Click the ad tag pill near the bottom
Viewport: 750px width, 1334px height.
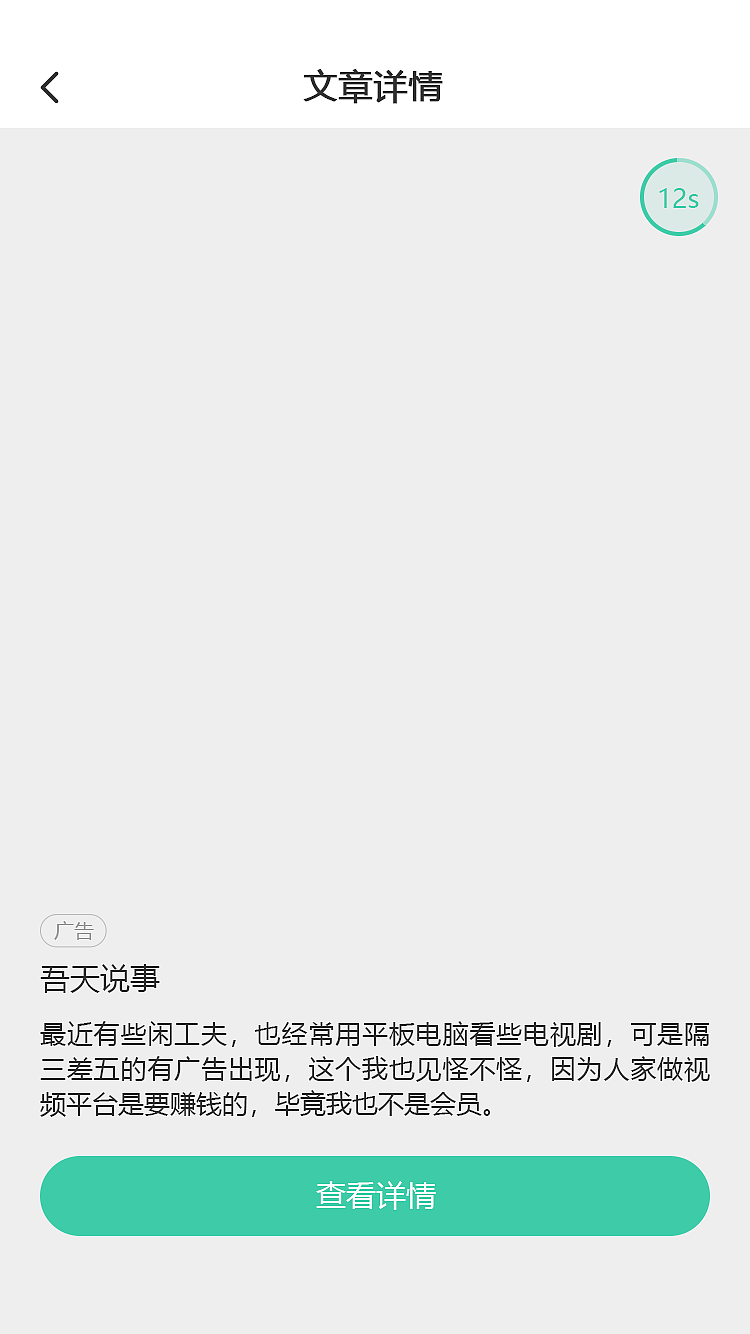[72, 930]
